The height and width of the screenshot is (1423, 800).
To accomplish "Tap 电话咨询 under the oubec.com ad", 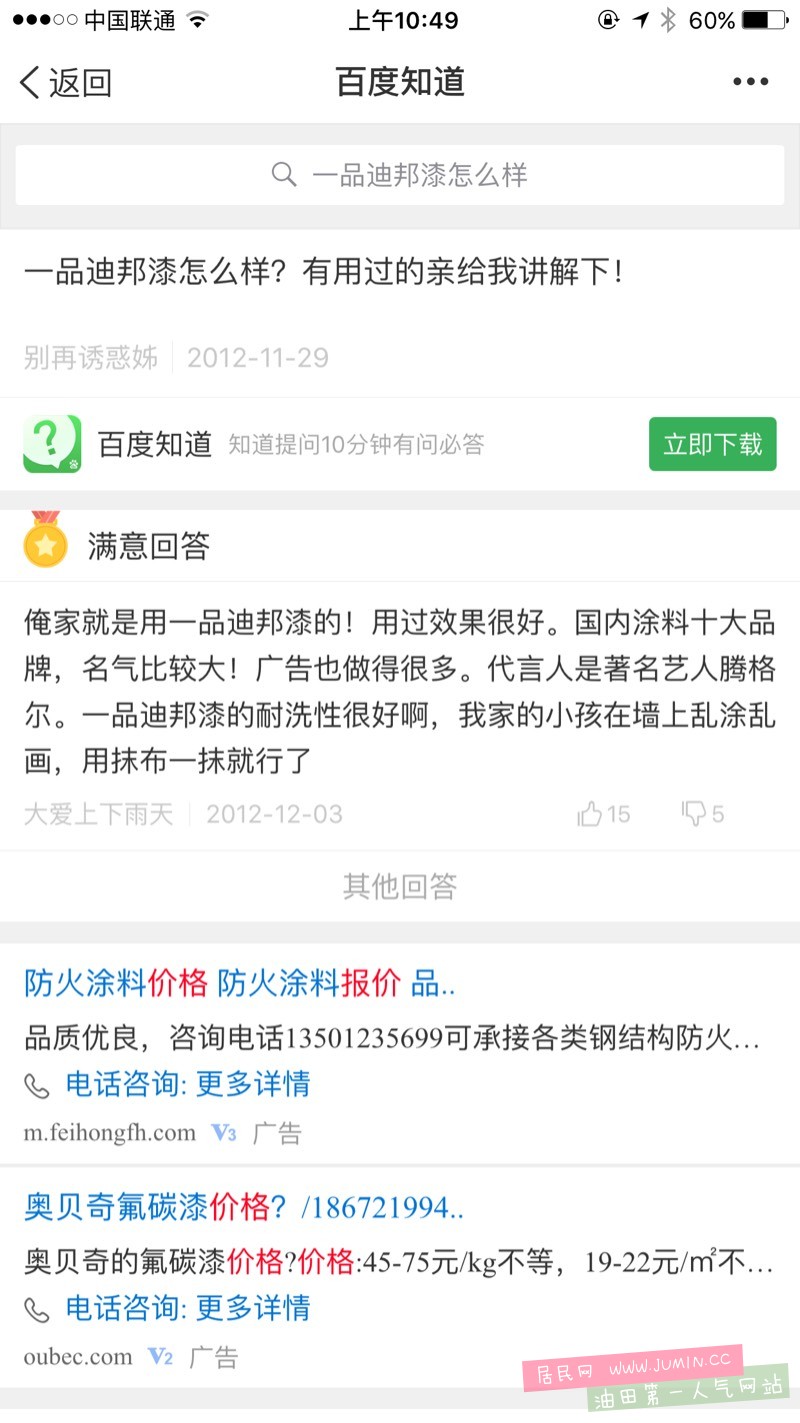I will tap(168, 1308).
